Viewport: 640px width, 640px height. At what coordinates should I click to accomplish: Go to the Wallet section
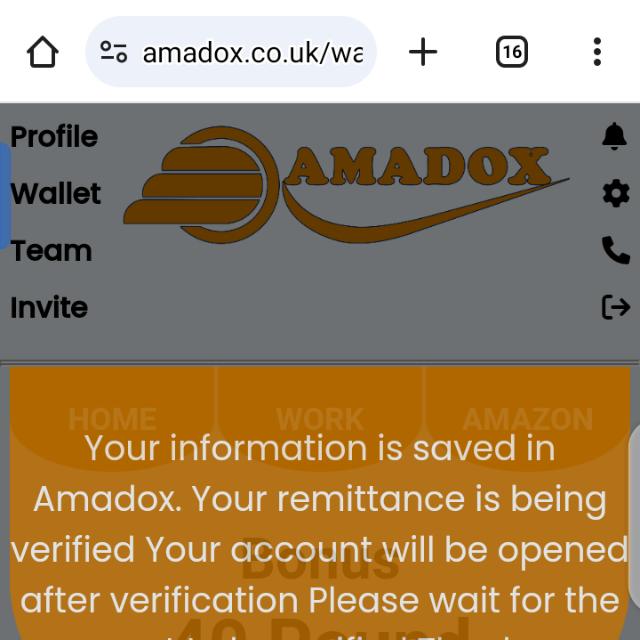point(56,194)
